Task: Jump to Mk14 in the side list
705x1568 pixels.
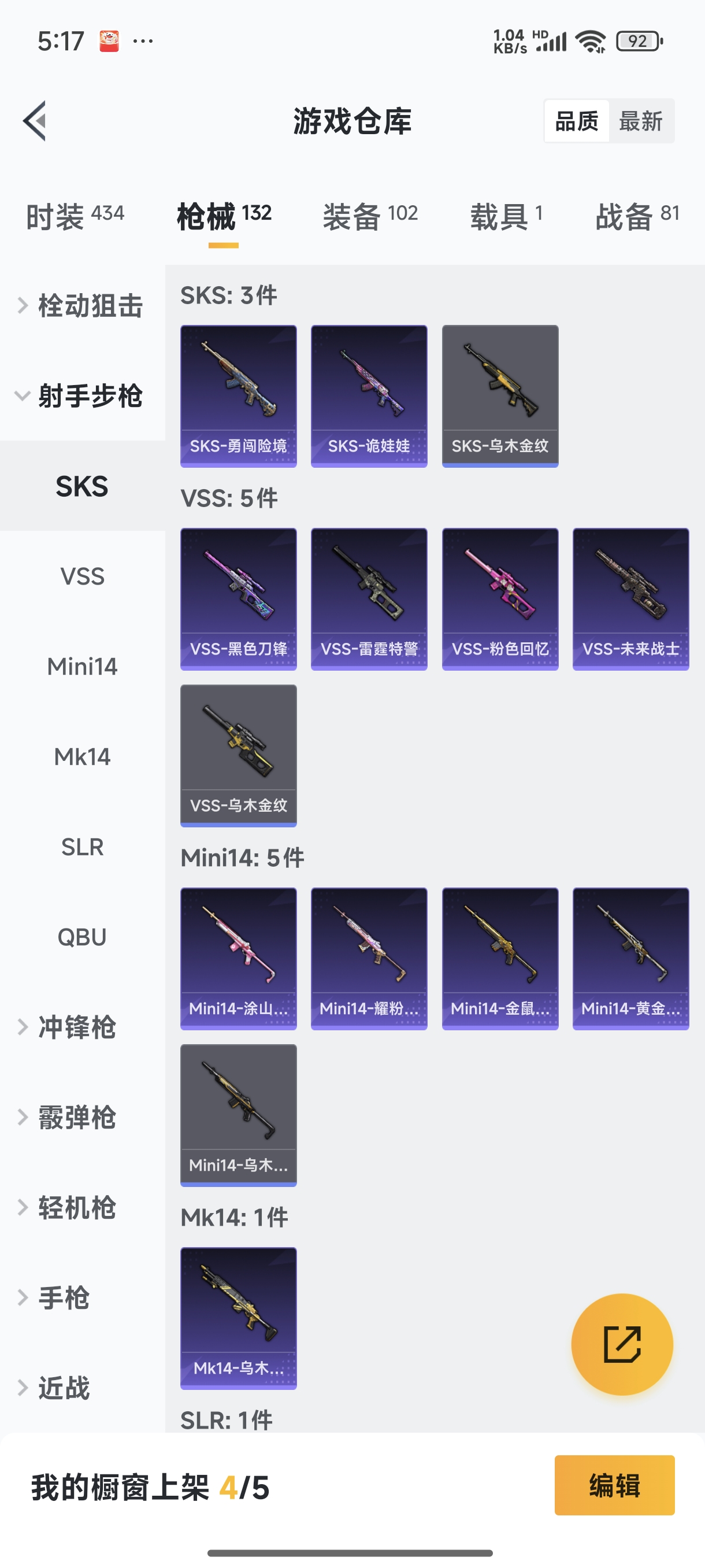Action: [82, 757]
